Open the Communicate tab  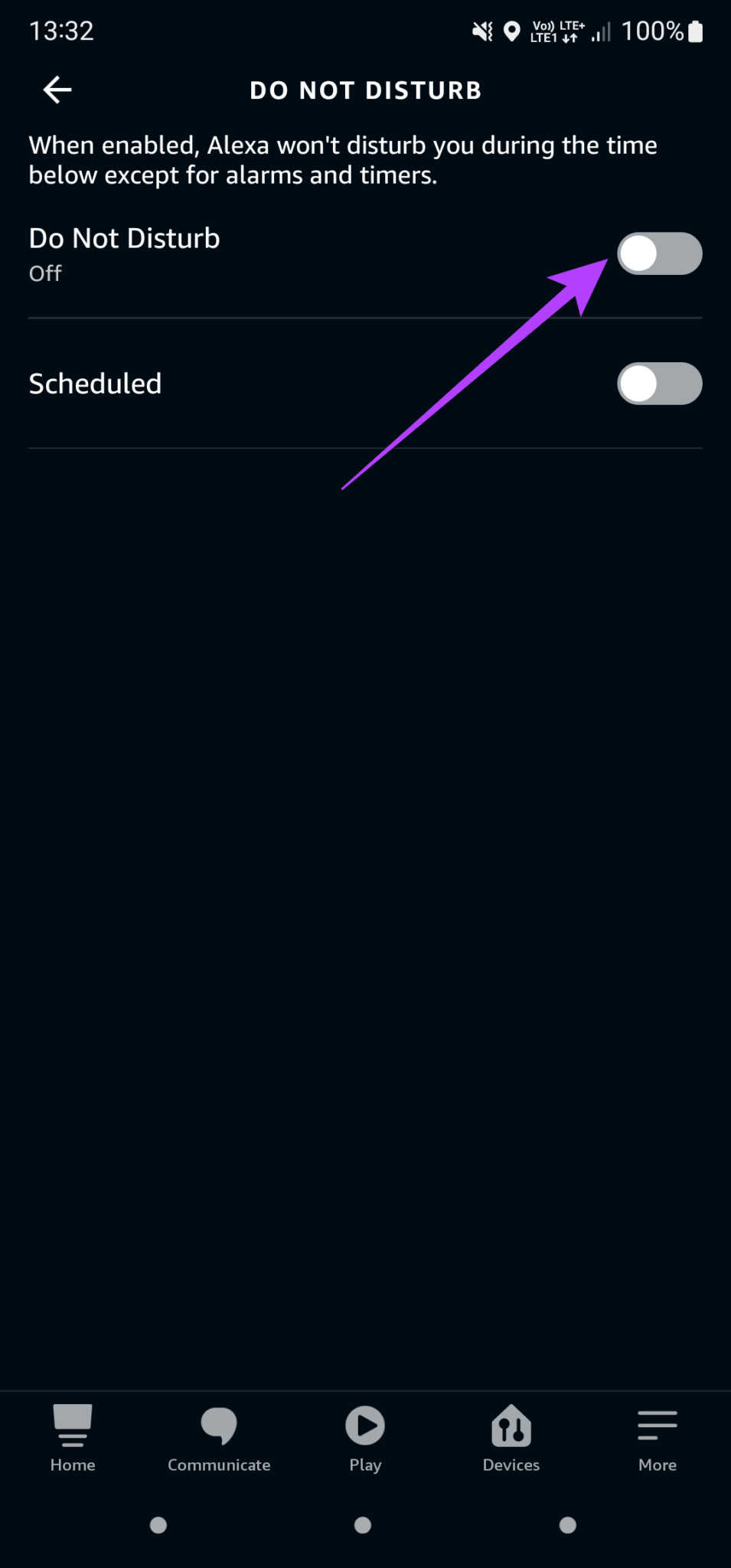[219, 1438]
